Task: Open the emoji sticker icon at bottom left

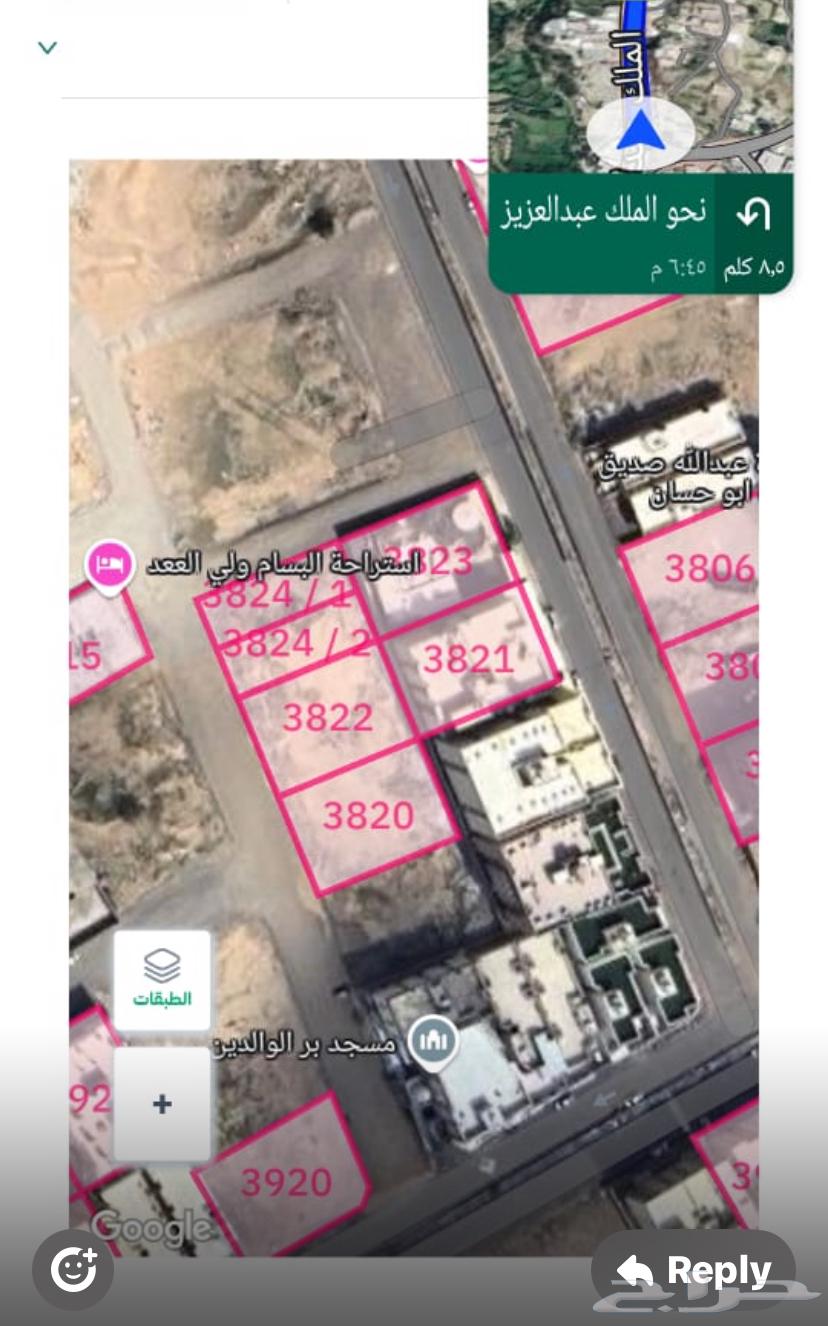Action: pyautogui.click(x=72, y=1268)
